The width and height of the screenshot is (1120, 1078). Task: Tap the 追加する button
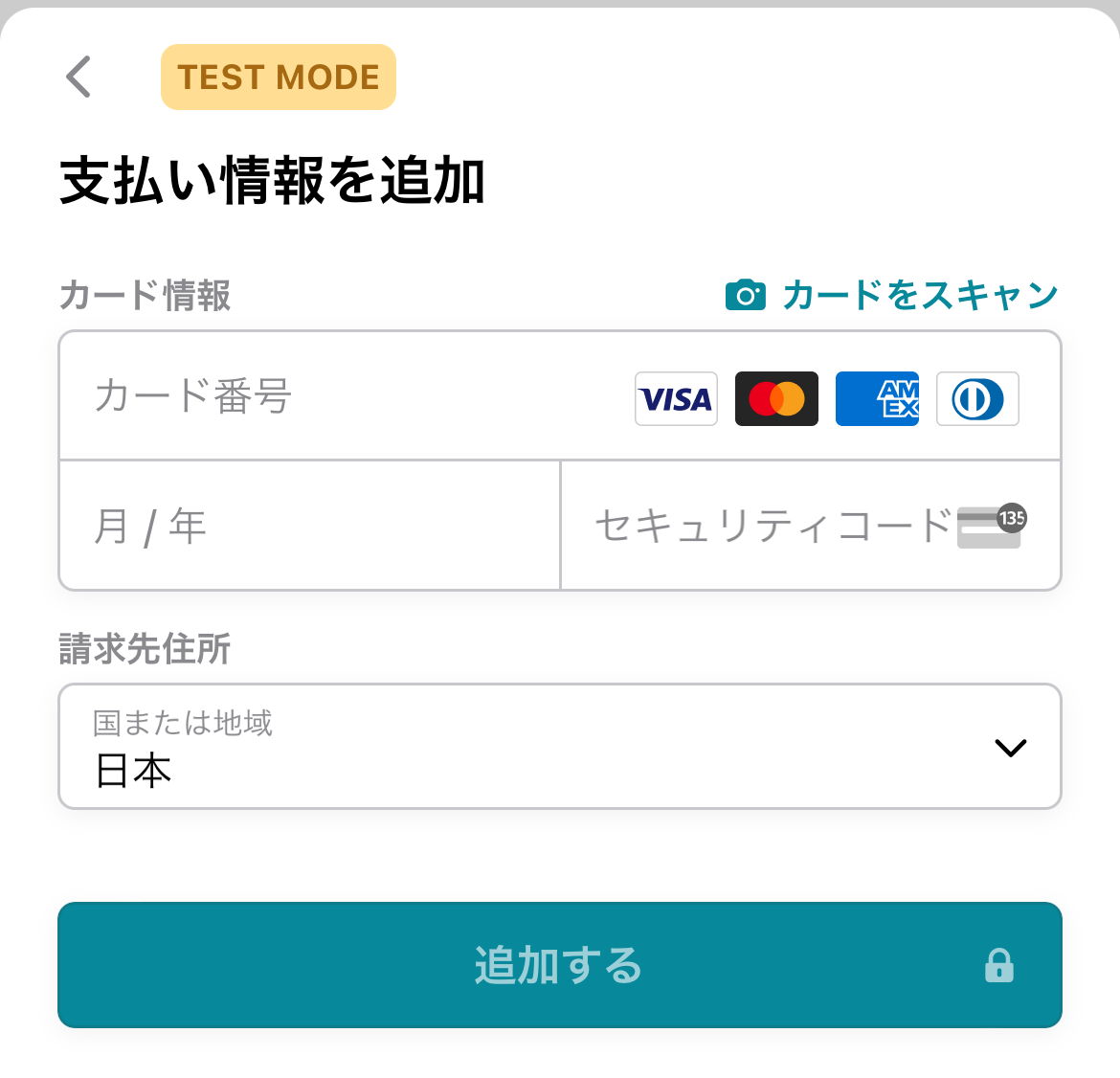coord(559,964)
